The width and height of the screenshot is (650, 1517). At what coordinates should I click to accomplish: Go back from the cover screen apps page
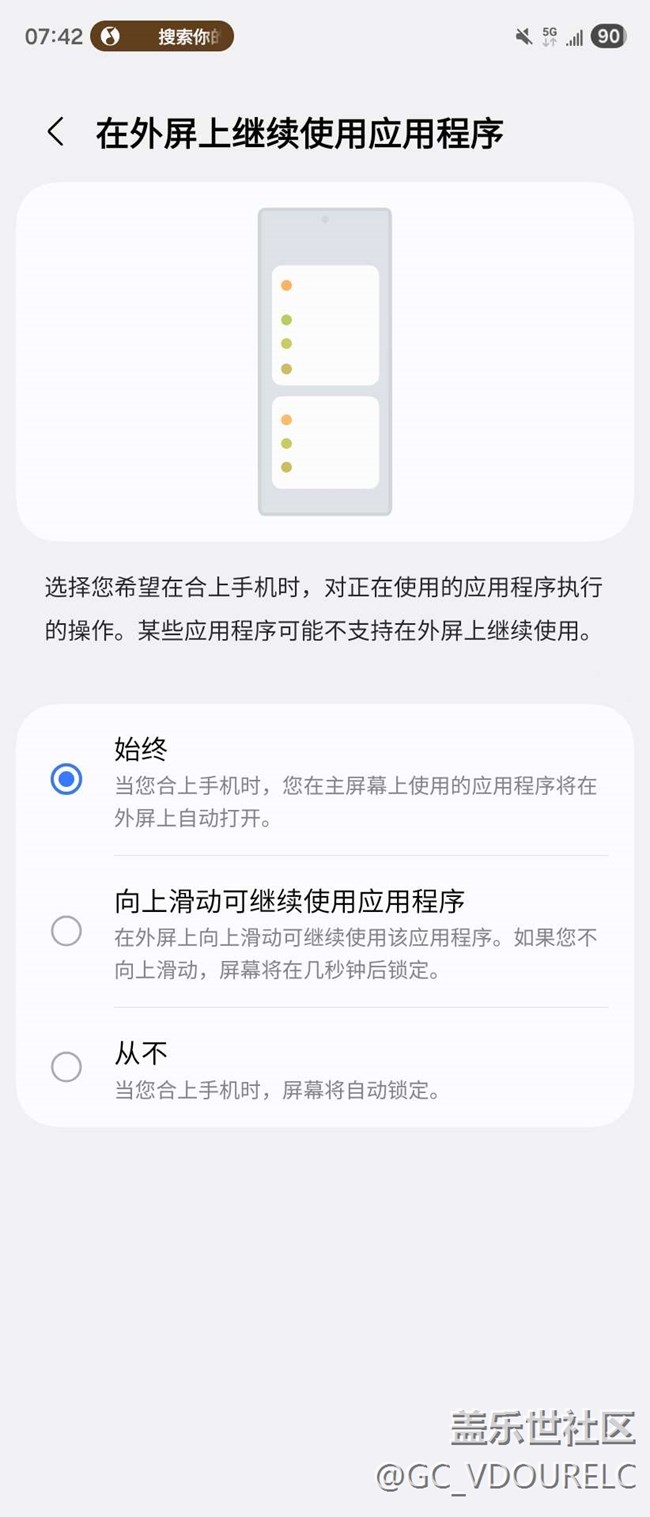coord(56,132)
